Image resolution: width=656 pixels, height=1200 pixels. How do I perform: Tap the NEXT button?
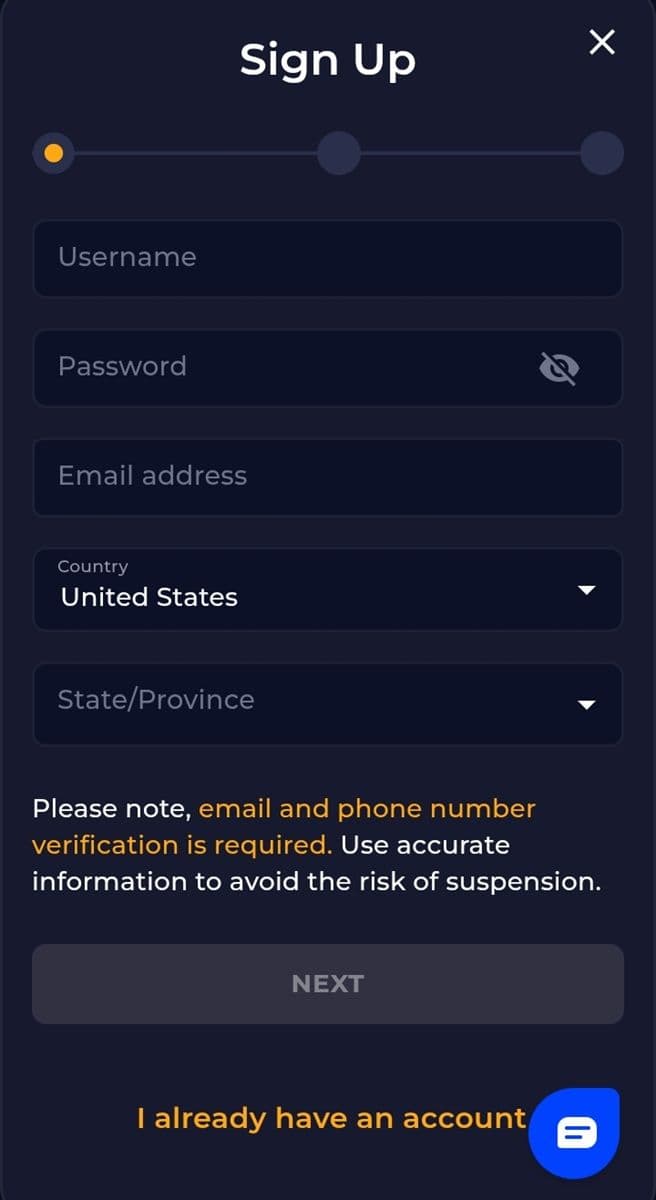[x=328, y=984]
